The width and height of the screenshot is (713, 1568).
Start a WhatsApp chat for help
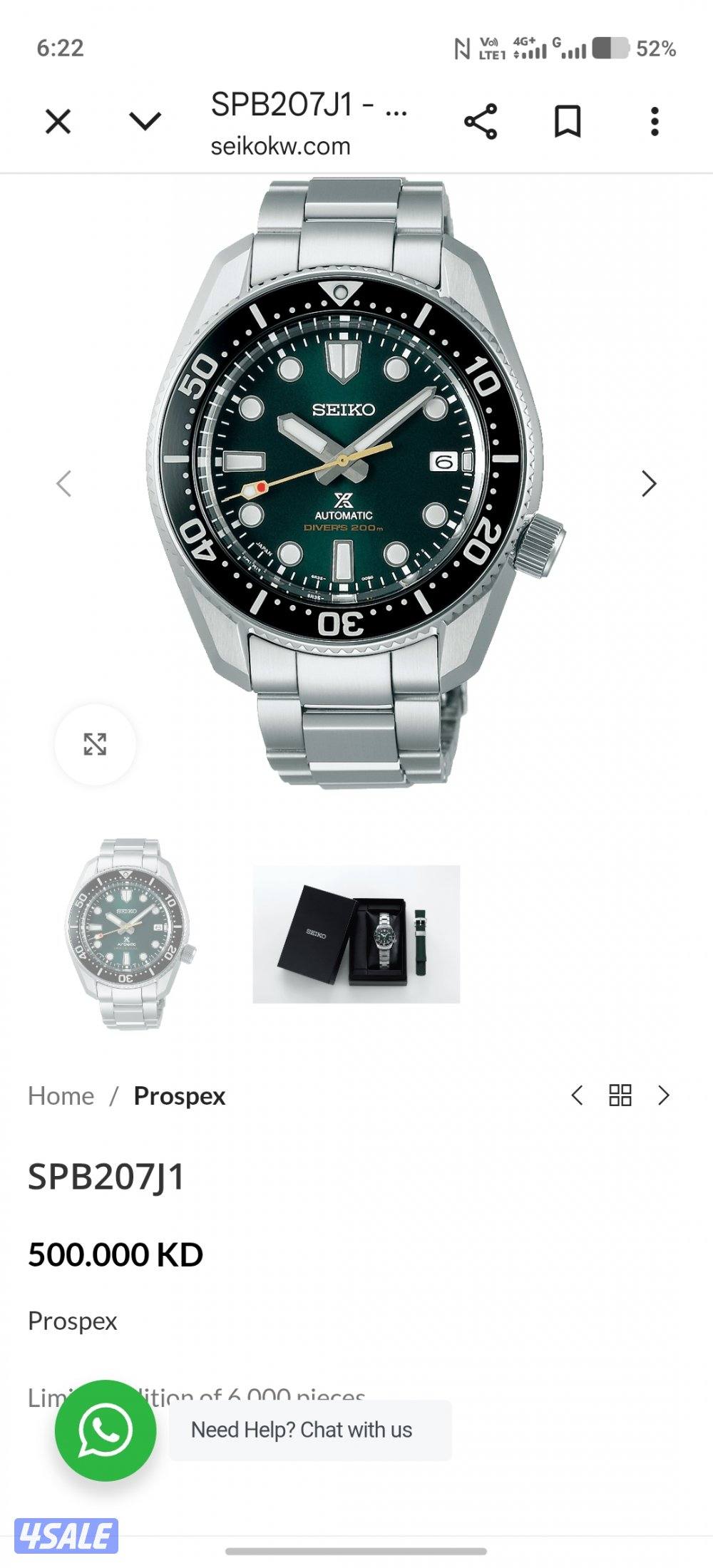(x=106, y=1430)
